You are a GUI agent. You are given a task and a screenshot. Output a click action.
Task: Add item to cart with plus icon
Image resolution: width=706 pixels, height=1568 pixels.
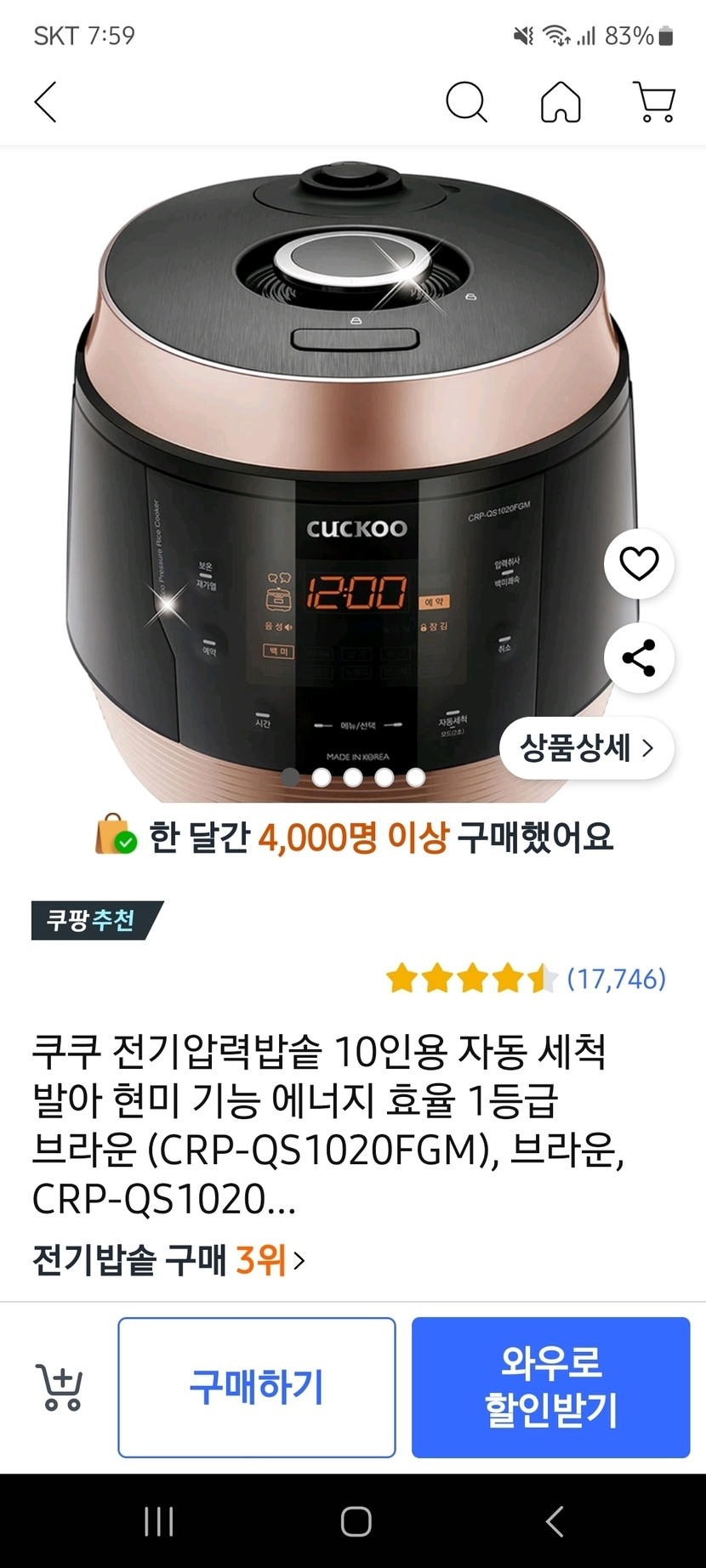(59, 1388)
